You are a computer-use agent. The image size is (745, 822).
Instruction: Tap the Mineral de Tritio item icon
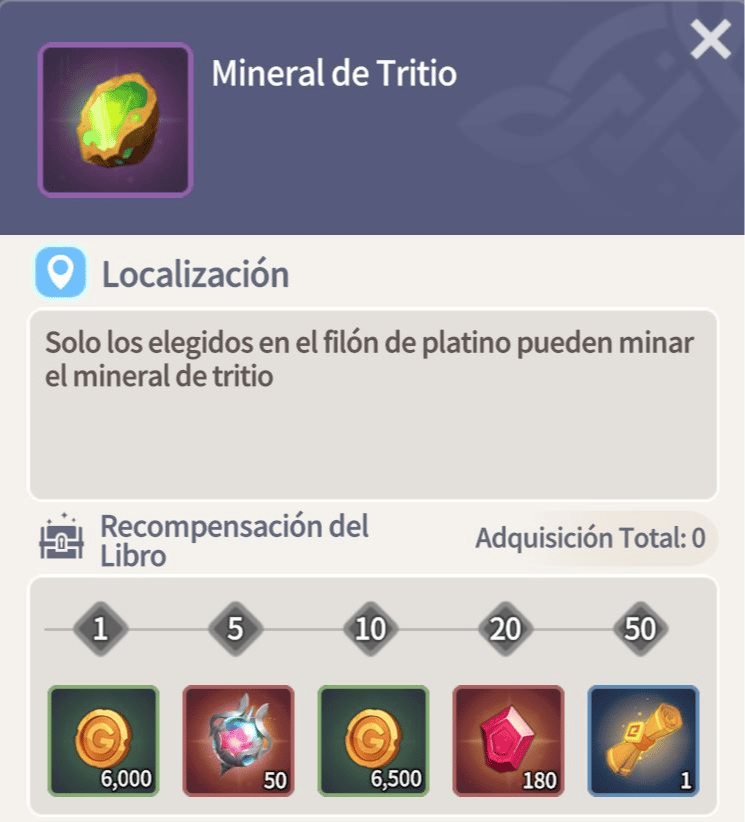[x=115, y=120]
